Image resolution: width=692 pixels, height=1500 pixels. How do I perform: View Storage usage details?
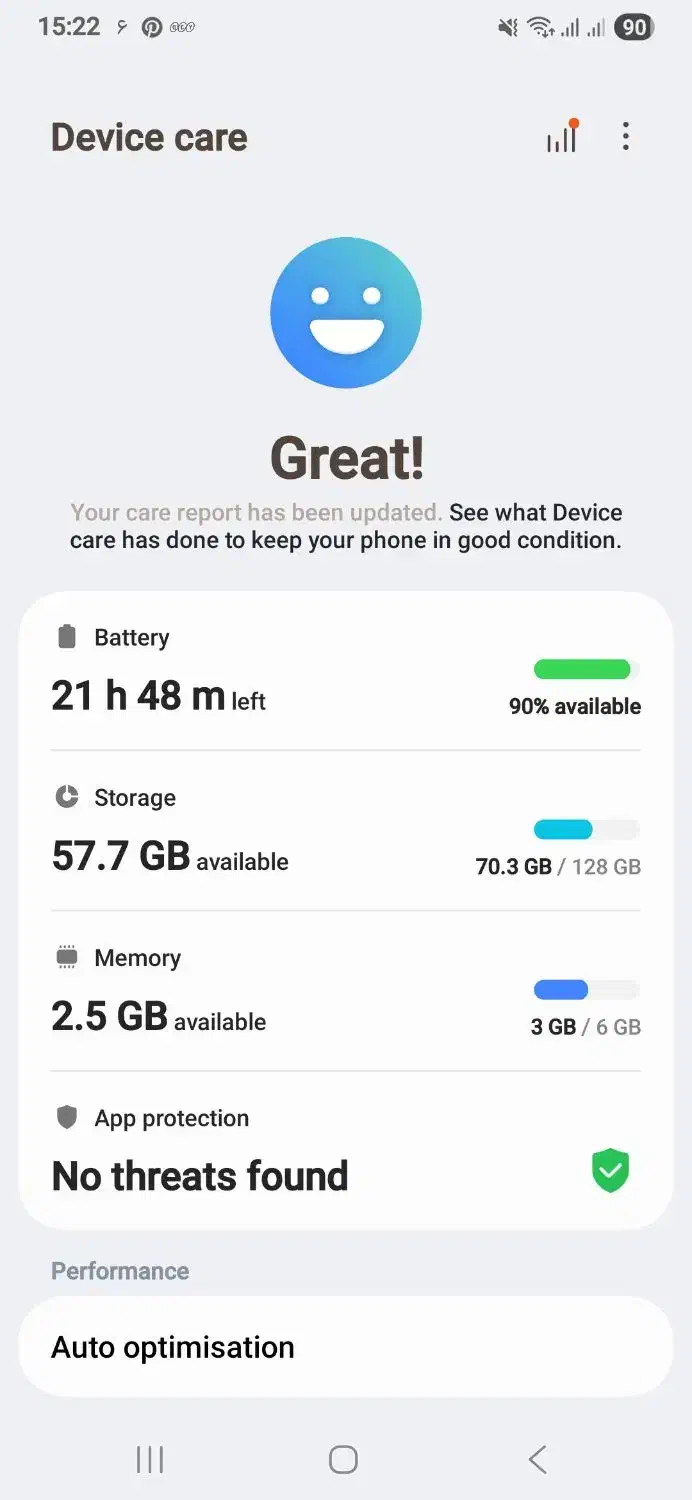point(346,832)
